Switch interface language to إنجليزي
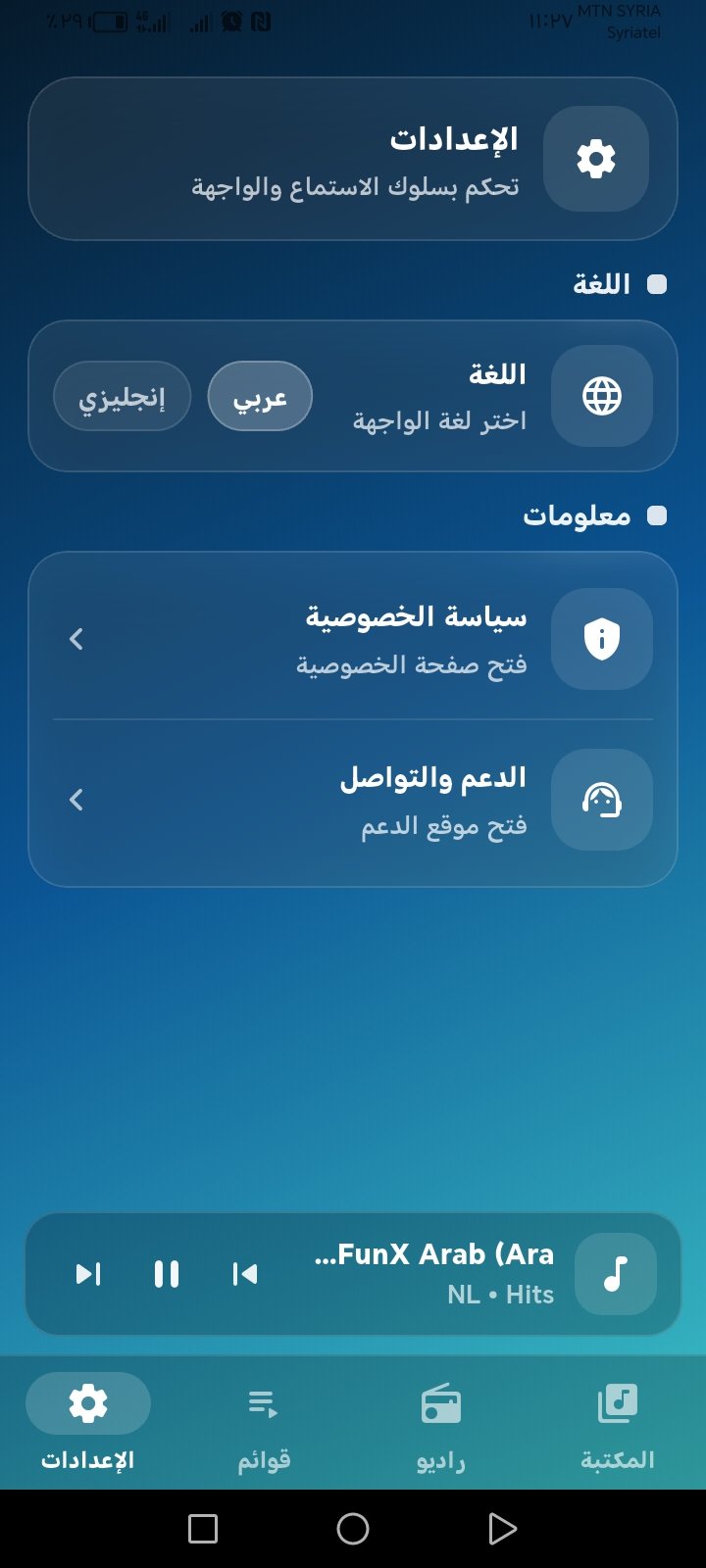This screenshot has height=1568, width=706. (121, 395)
